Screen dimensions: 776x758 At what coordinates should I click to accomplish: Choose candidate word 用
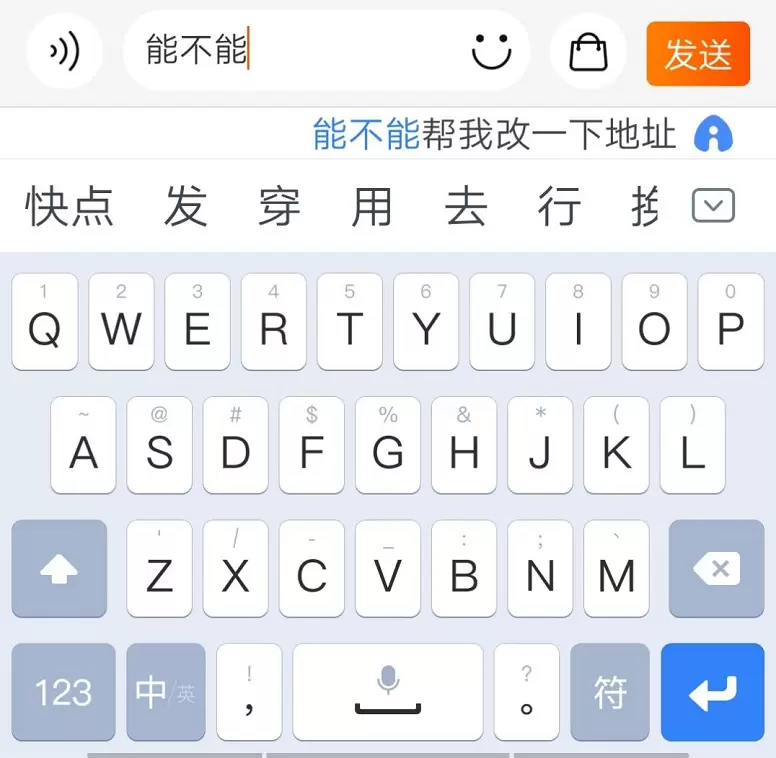point(372,207)
